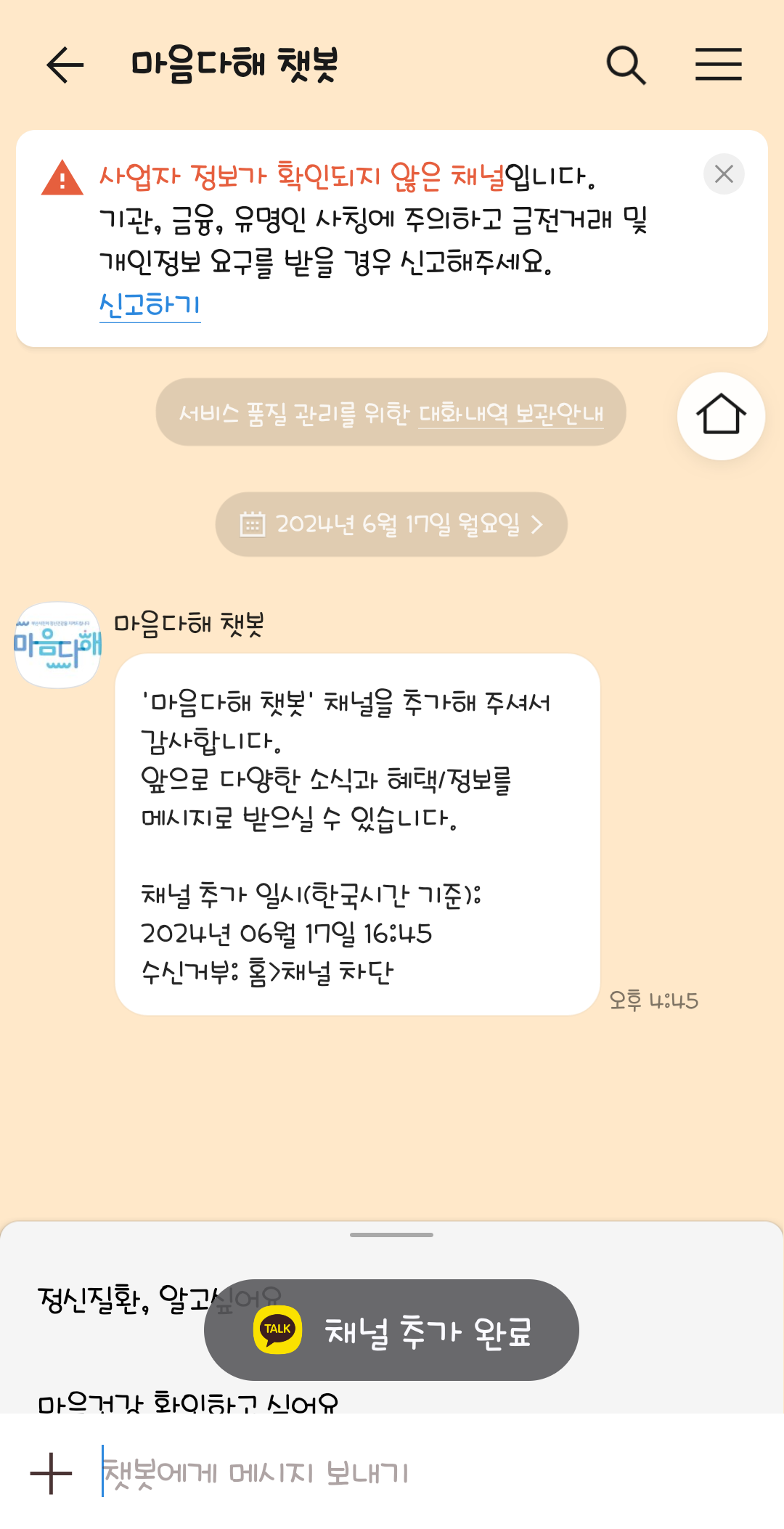Tap the 신고하기 report link
This screenshot has width=784, height=1529.
click(150, 305)
